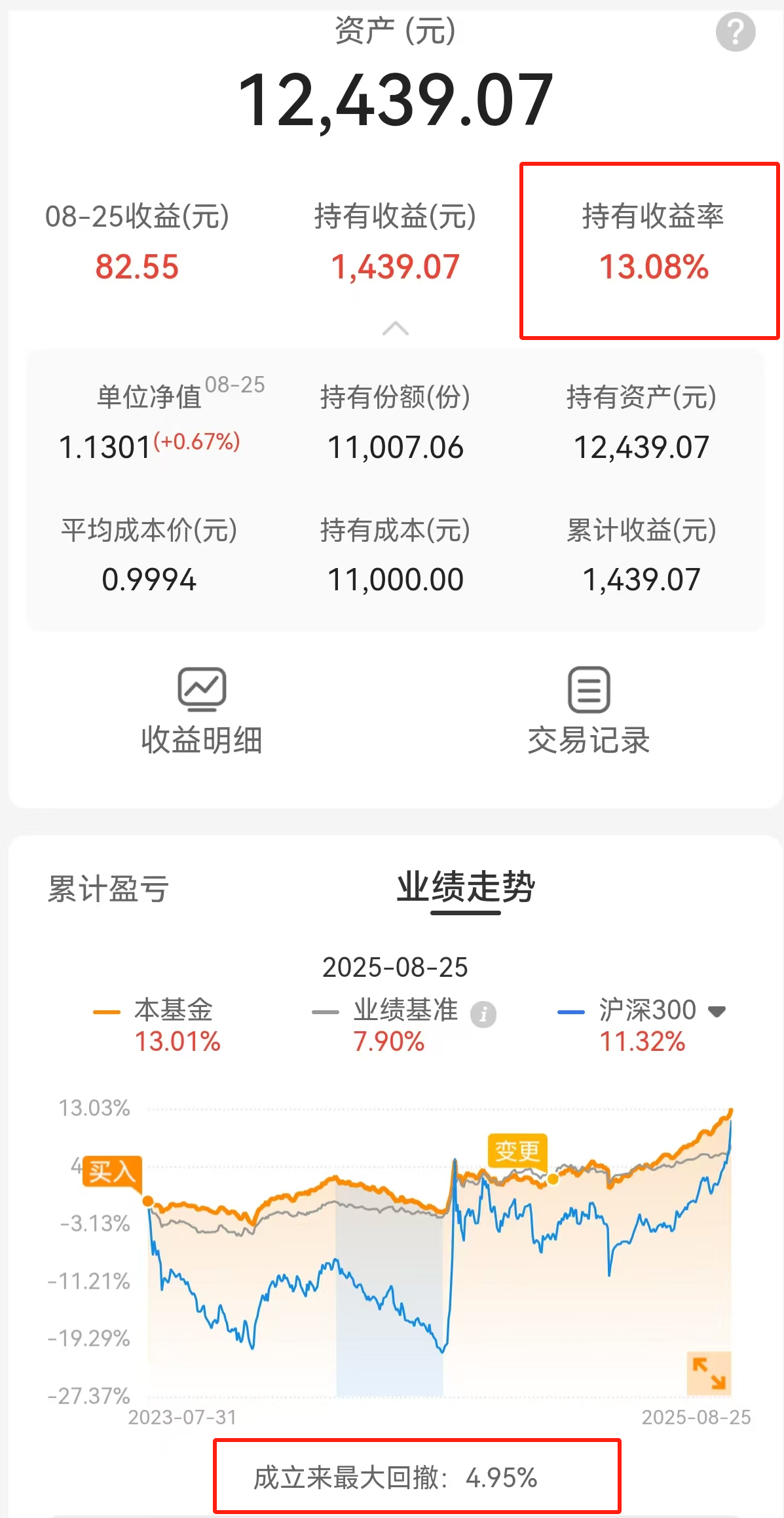Open 交易记录 transaction records
This screenshot has height=1518, width=784.
pos(588,712)
